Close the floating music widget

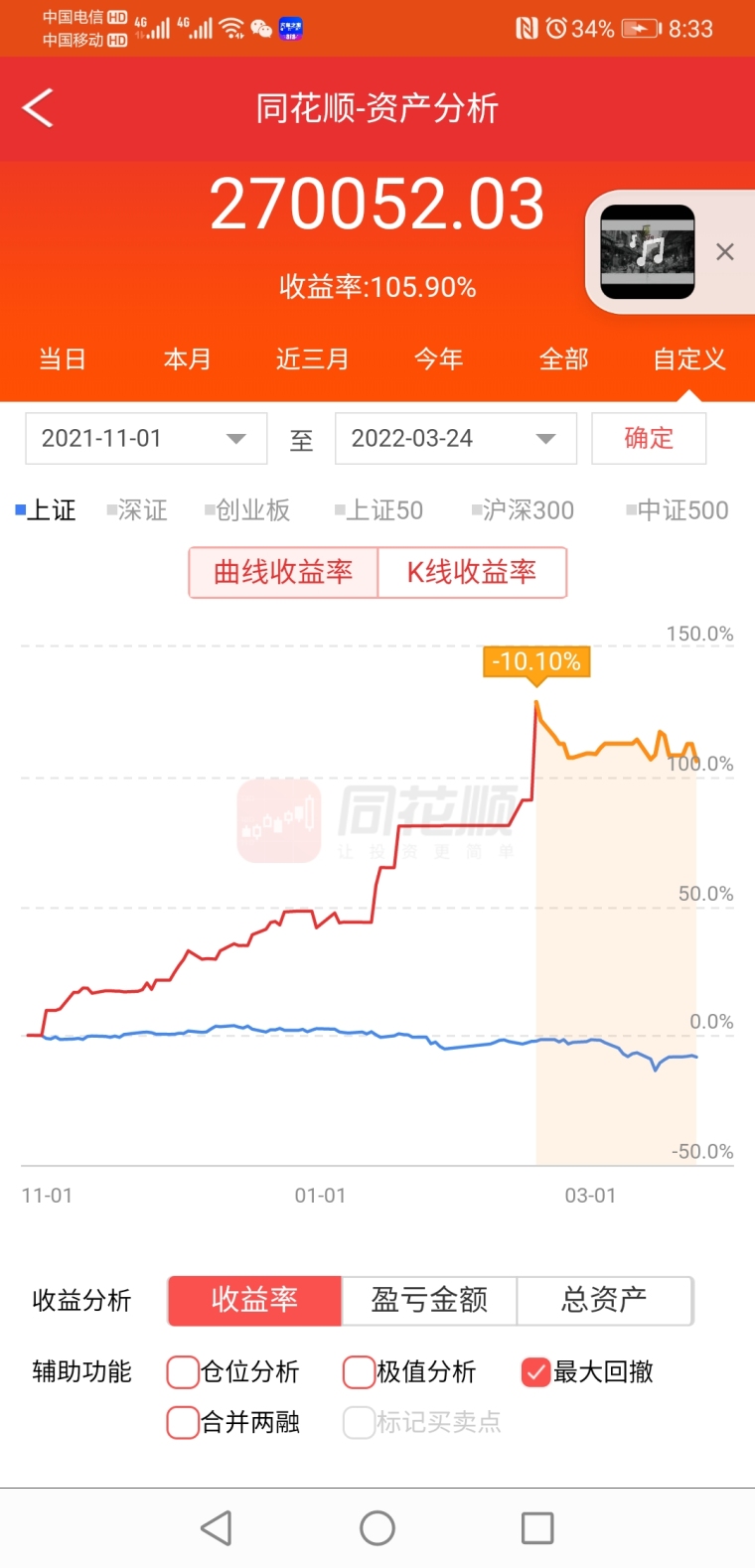tap(725, 252)
